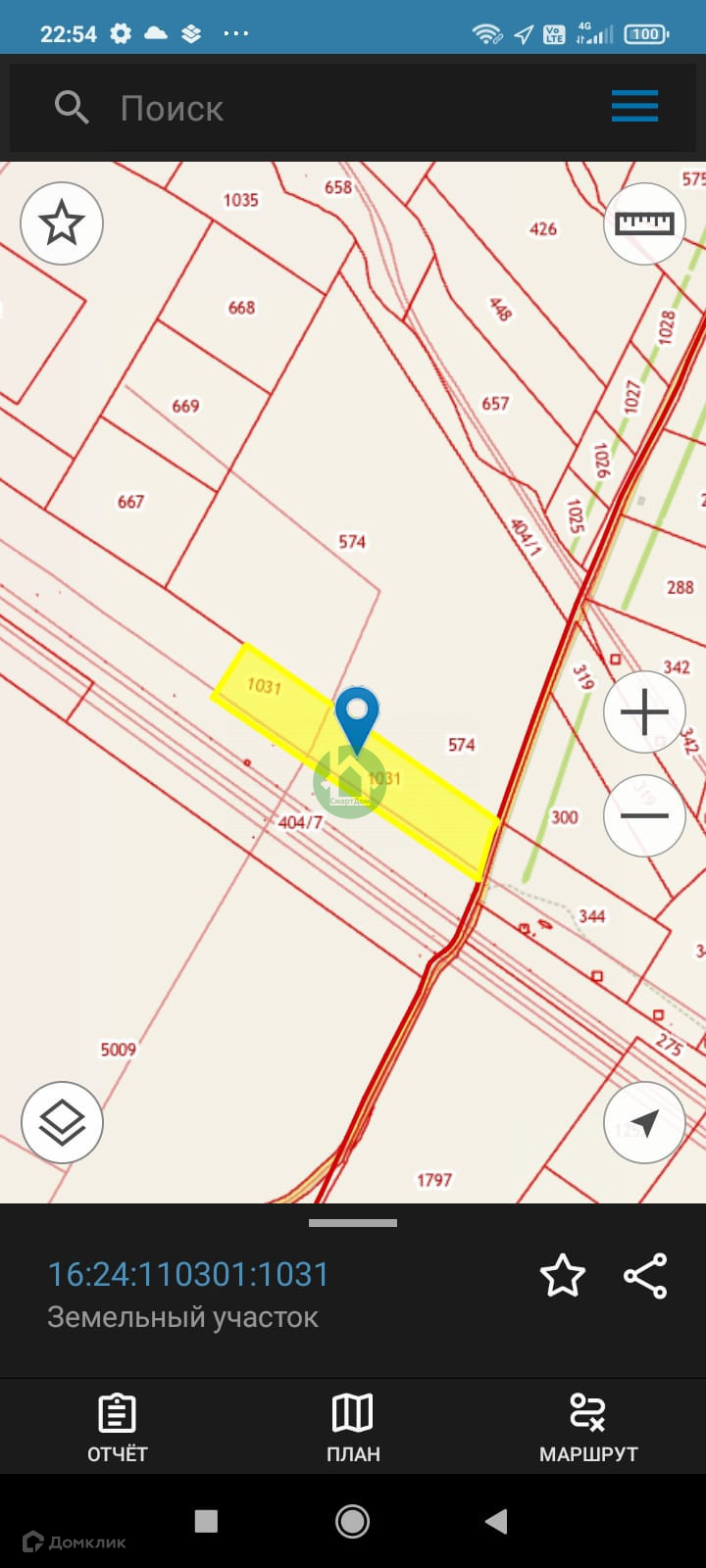Open cadastral number 16:24:110301:1031 details
This screenshot has height=1568, width=706.
coord(188,1274)
